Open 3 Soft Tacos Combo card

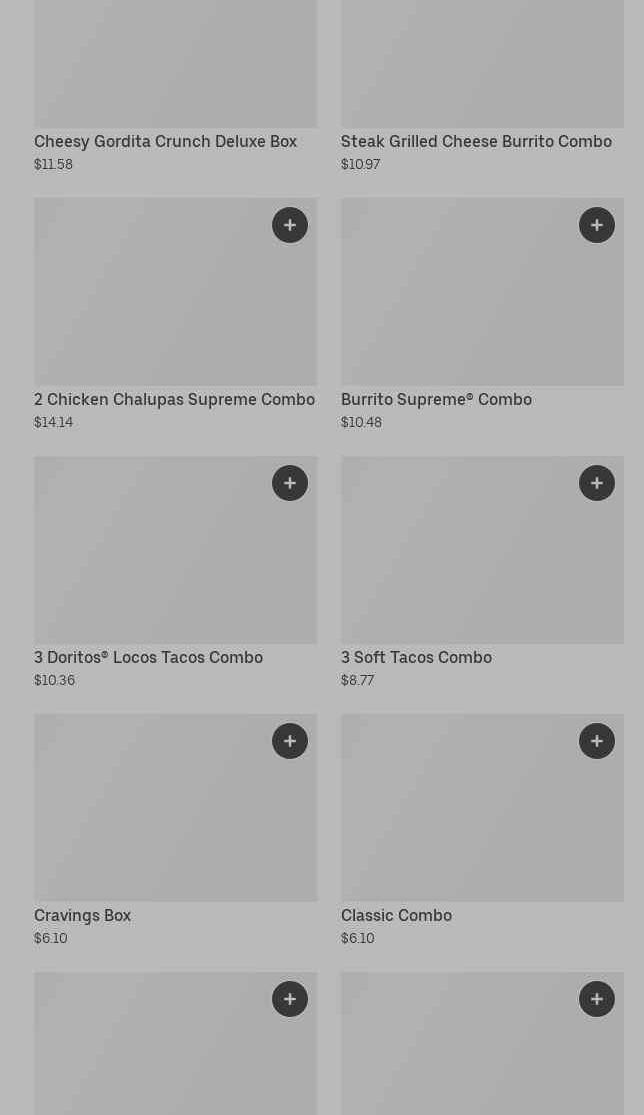[x=483, y=573]
